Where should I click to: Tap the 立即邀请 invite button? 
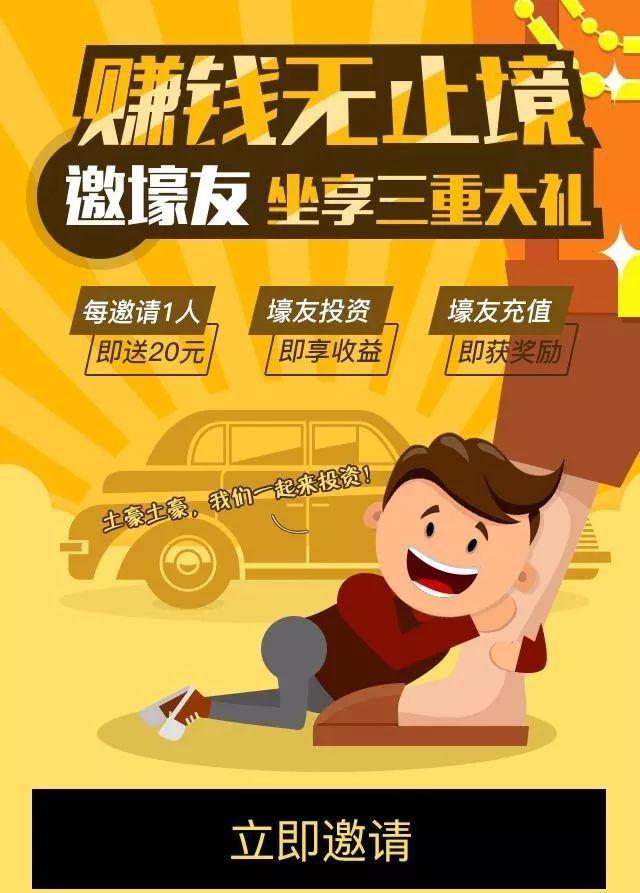[x=319, y=839]
